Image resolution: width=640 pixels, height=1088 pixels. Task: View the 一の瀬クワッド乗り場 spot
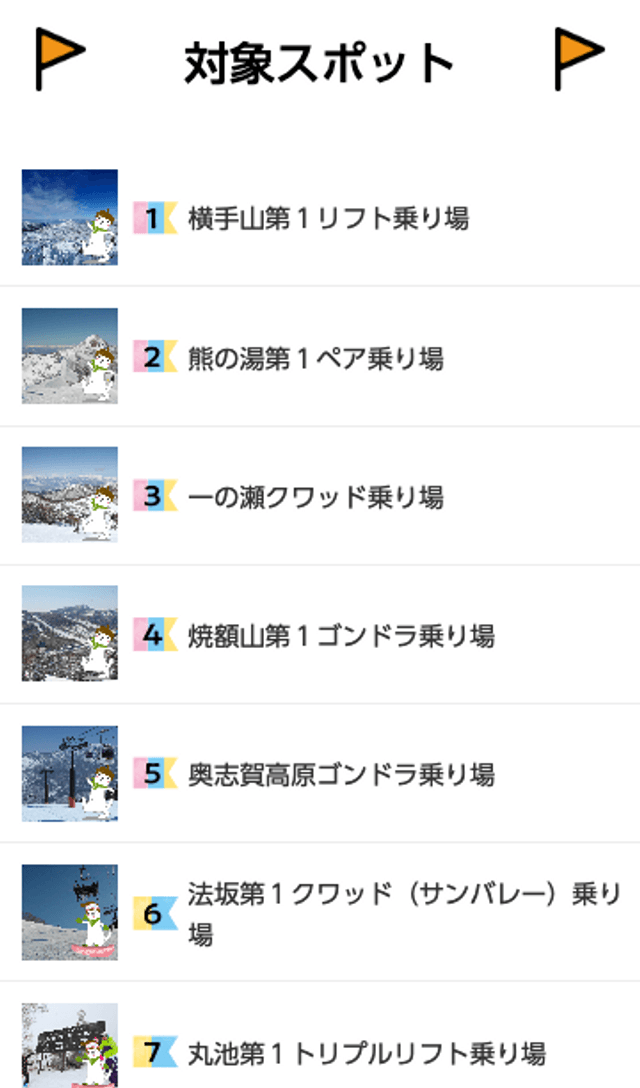pyautogui.click(x=316, y=496)
